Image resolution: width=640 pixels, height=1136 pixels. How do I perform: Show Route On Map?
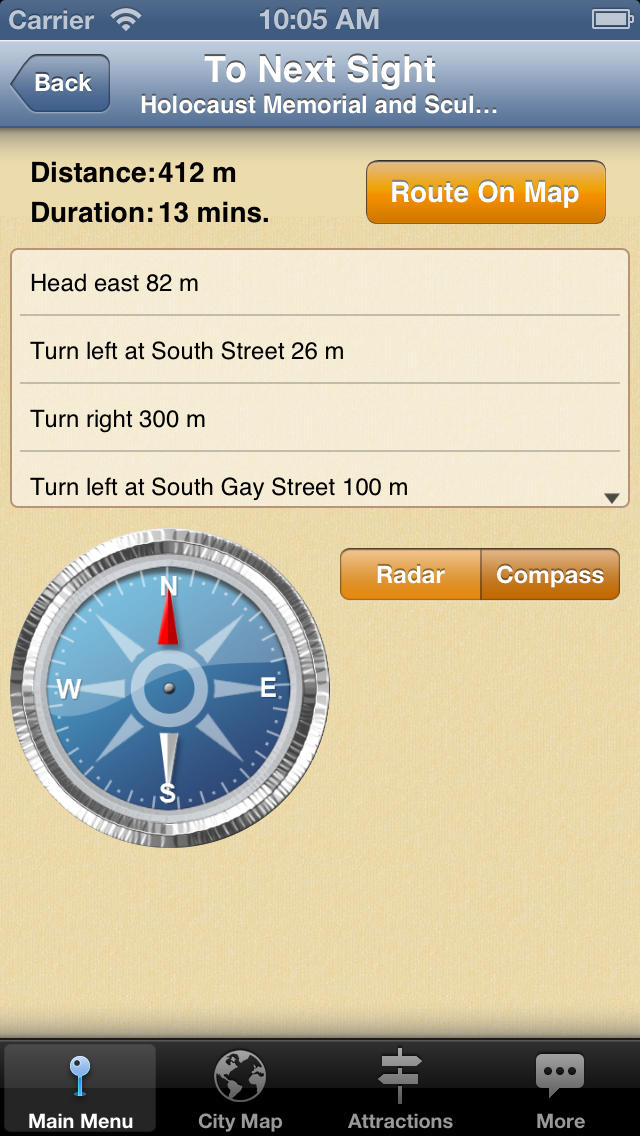pos(486,192)
